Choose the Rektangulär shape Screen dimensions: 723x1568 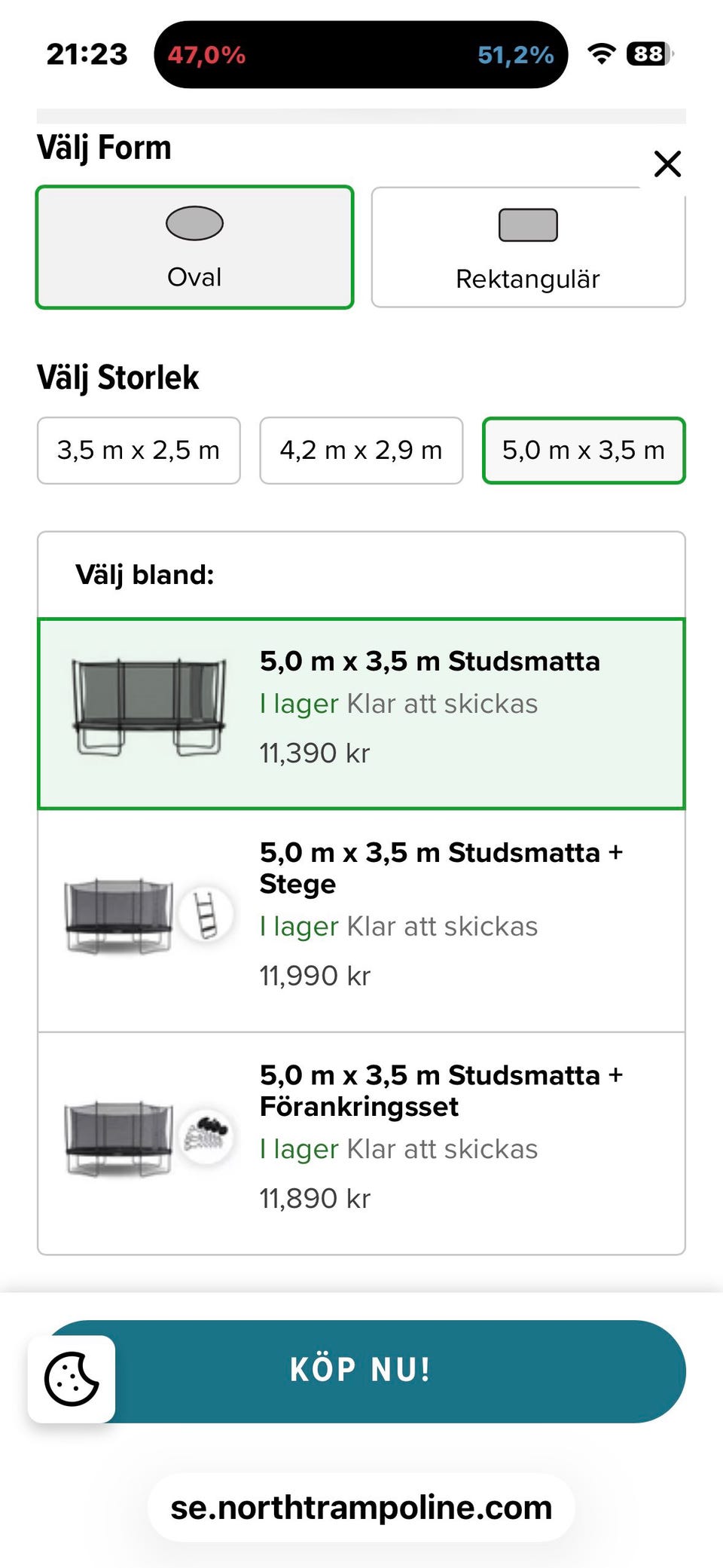pyautogui.click(x=528, y=247)
